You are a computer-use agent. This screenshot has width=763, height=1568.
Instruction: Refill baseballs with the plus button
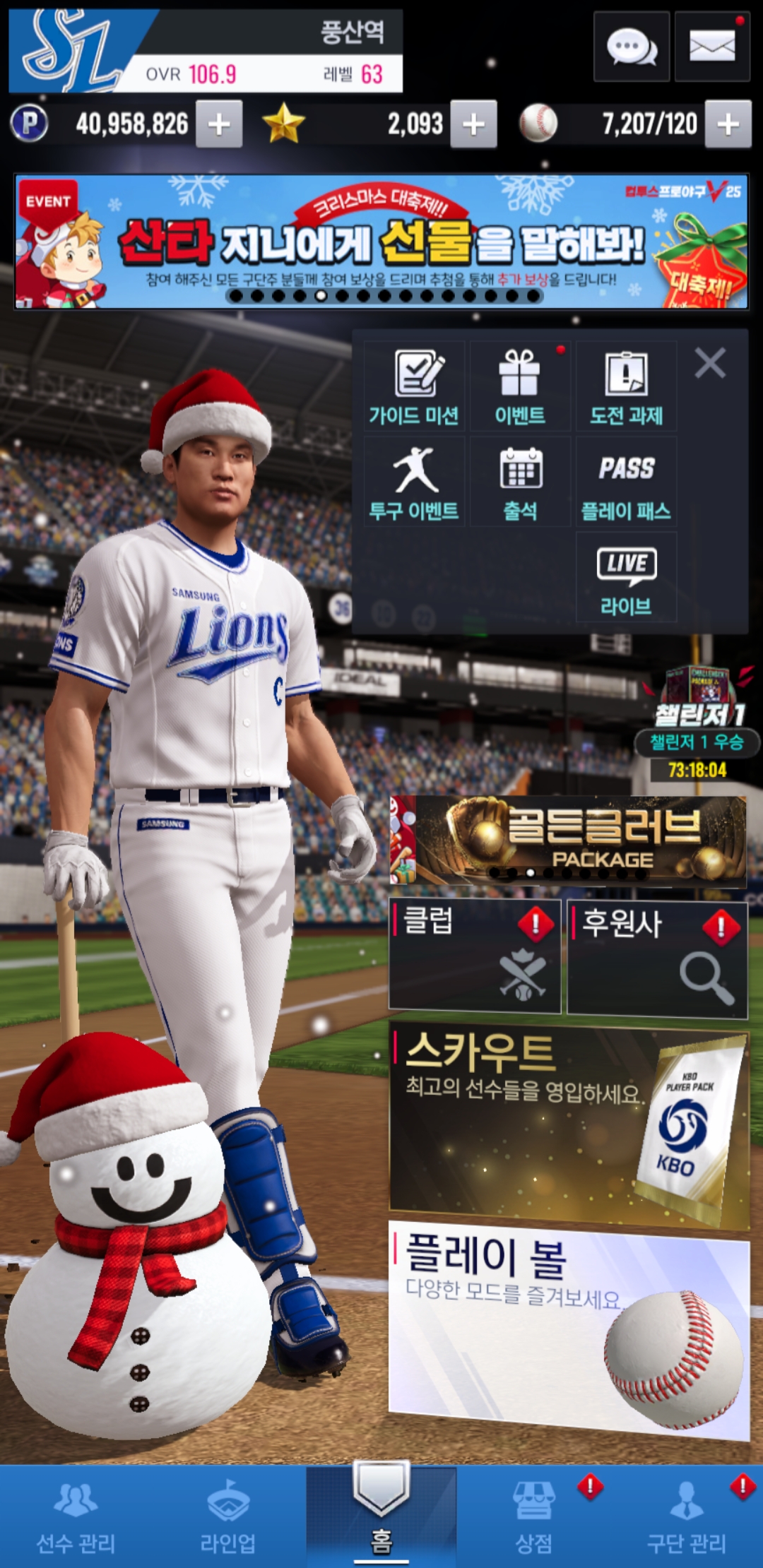pyautogui.click(x=728, y=124)
